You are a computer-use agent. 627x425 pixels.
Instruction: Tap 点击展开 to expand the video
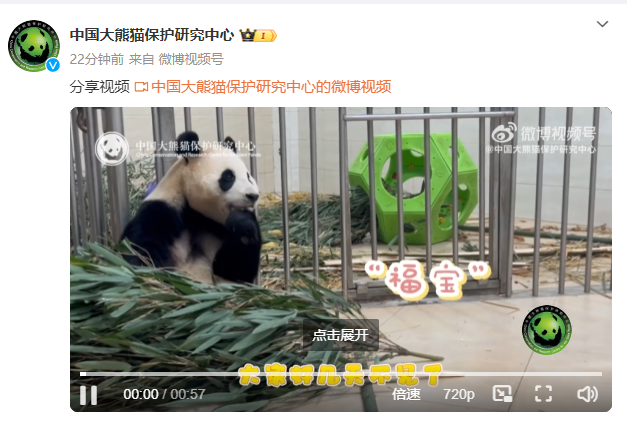click(340, 335)
